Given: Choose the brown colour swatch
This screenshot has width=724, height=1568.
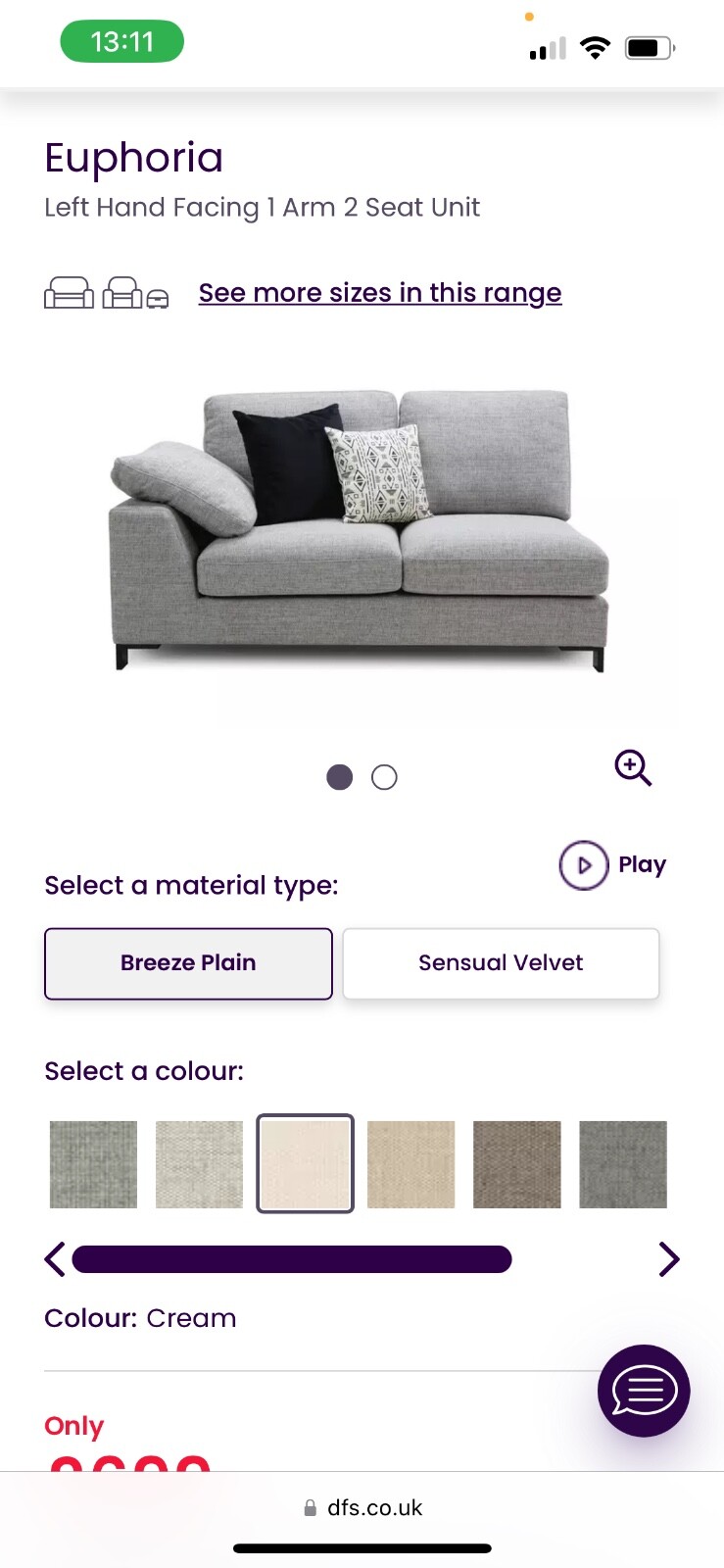Looking at the screenshot, I should pyautogui.click(x=516, y=1164).
